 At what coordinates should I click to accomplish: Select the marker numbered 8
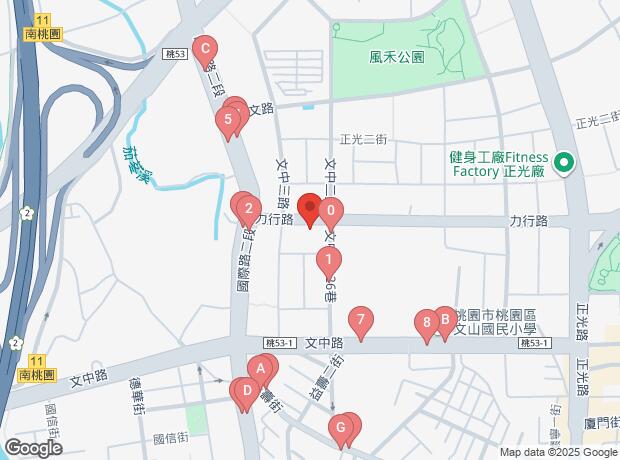click(427, 322)
